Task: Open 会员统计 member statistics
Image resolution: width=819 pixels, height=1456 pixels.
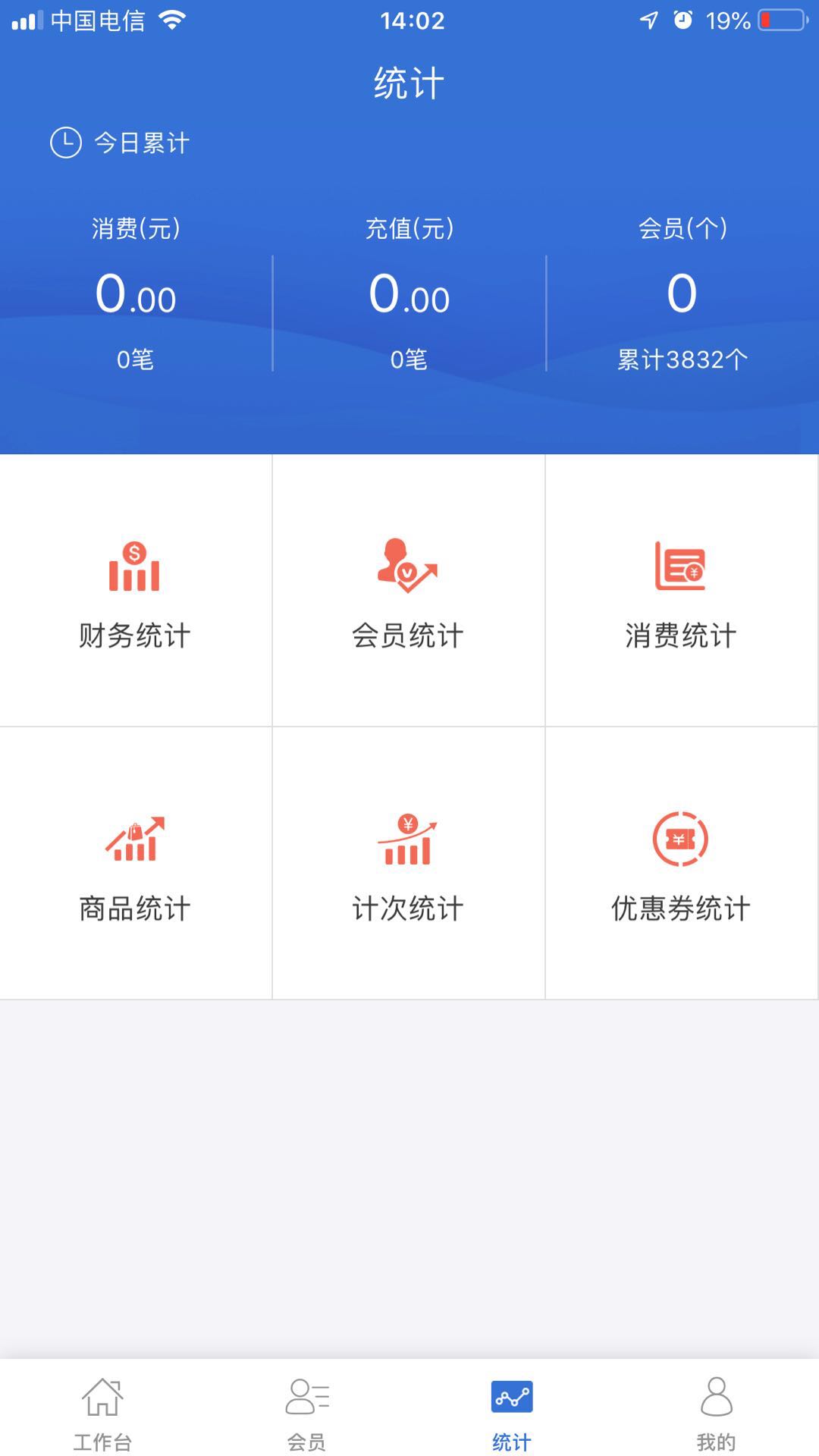Action: 408,591
